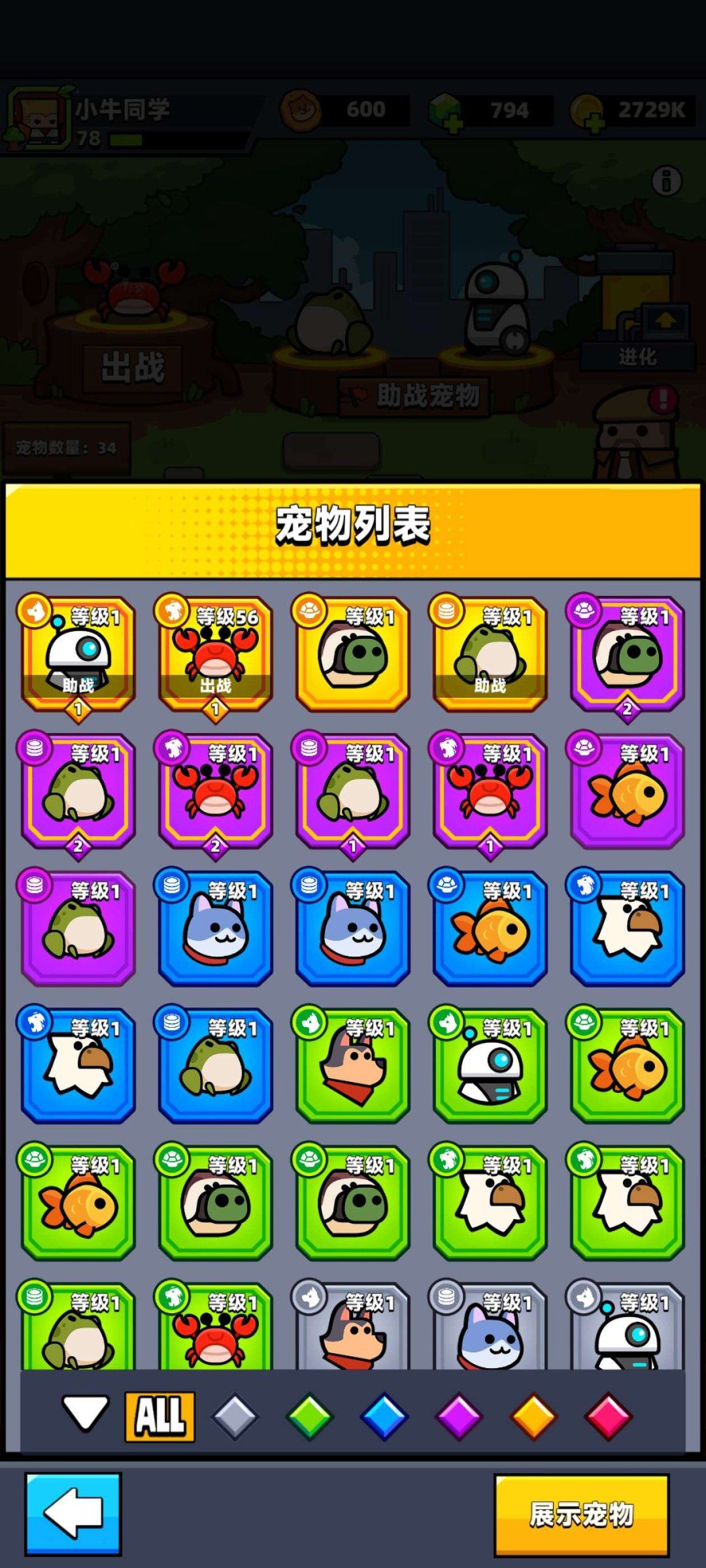Open the blue cat pet card

214,928
